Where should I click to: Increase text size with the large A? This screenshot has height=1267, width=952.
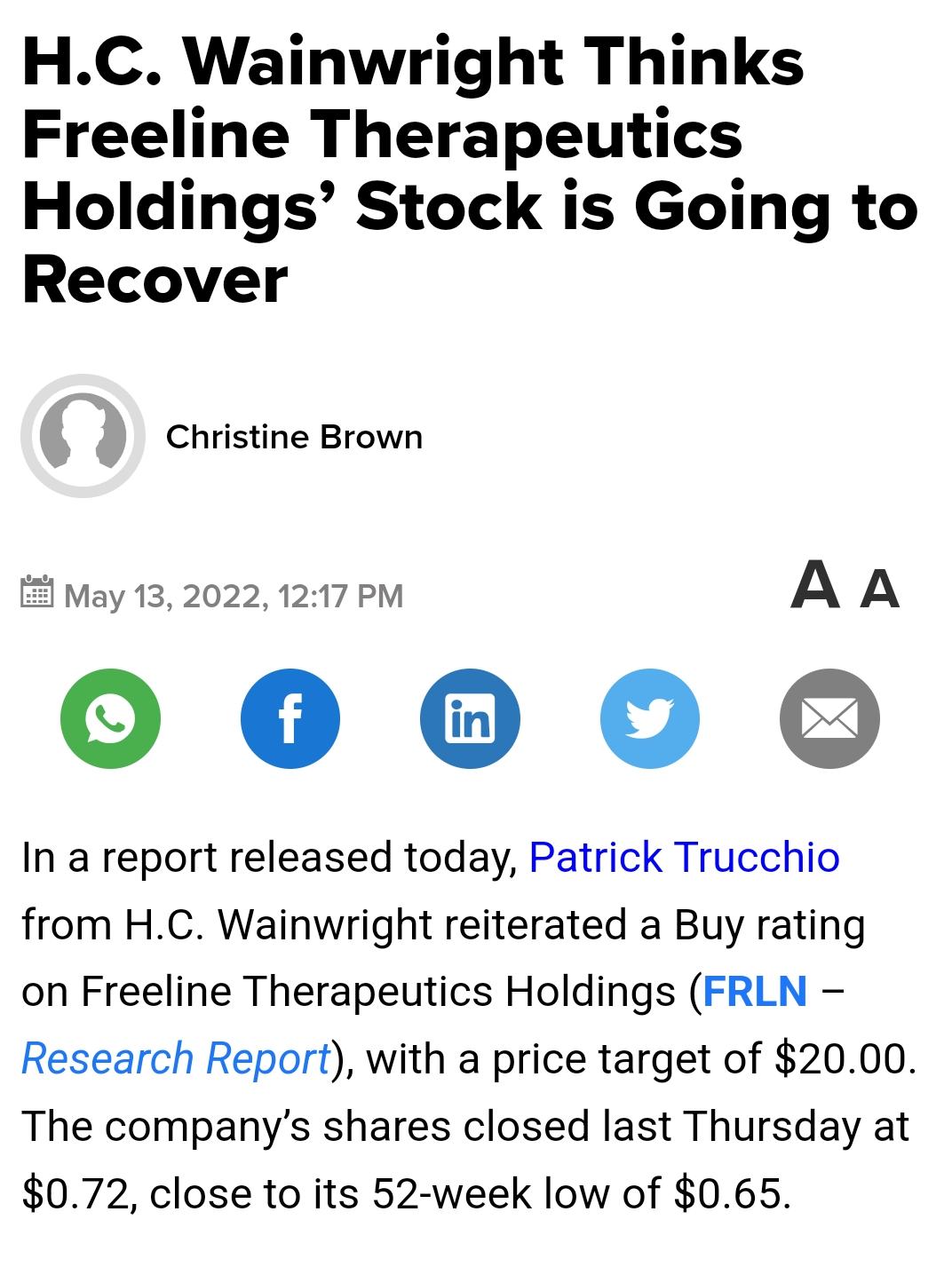[x=814, y=586]
